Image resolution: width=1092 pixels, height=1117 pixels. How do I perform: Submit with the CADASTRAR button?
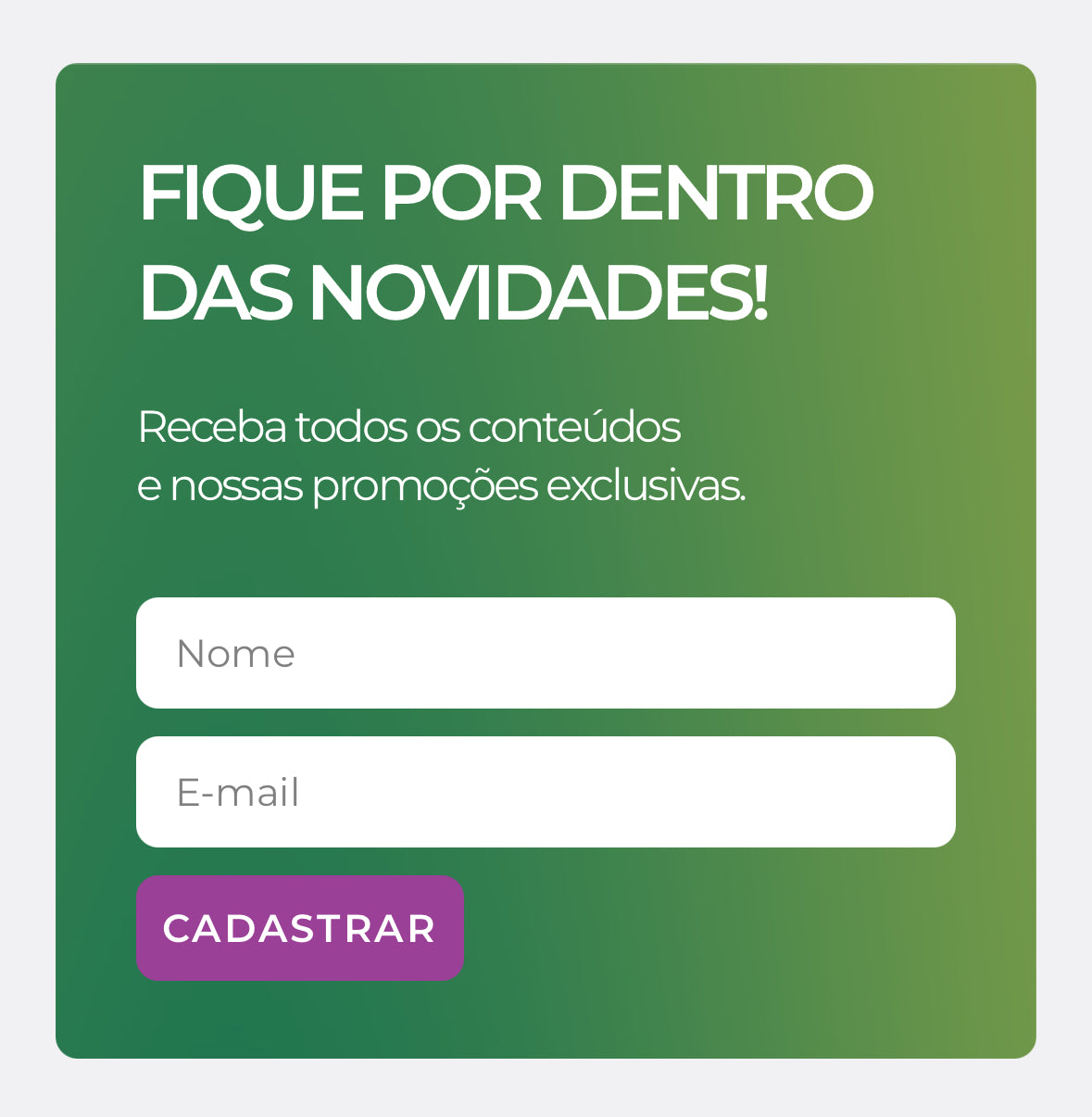tap(299, 928)
